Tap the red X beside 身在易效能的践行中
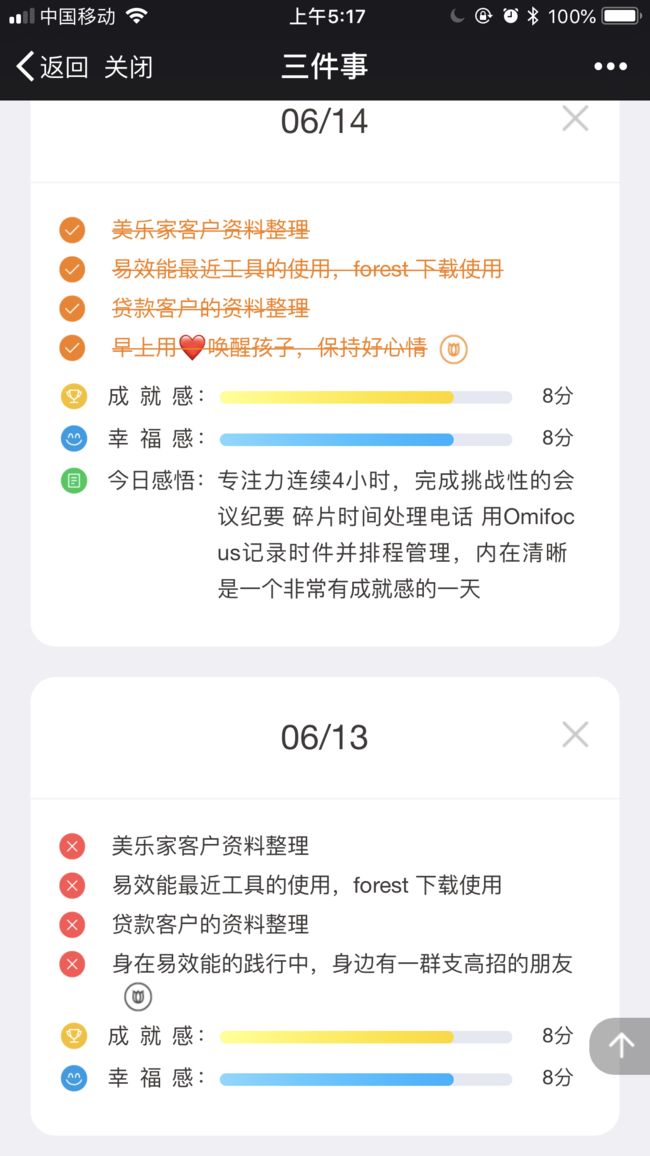This screenshot has height=1156, width=650. [x=72, y=963]
